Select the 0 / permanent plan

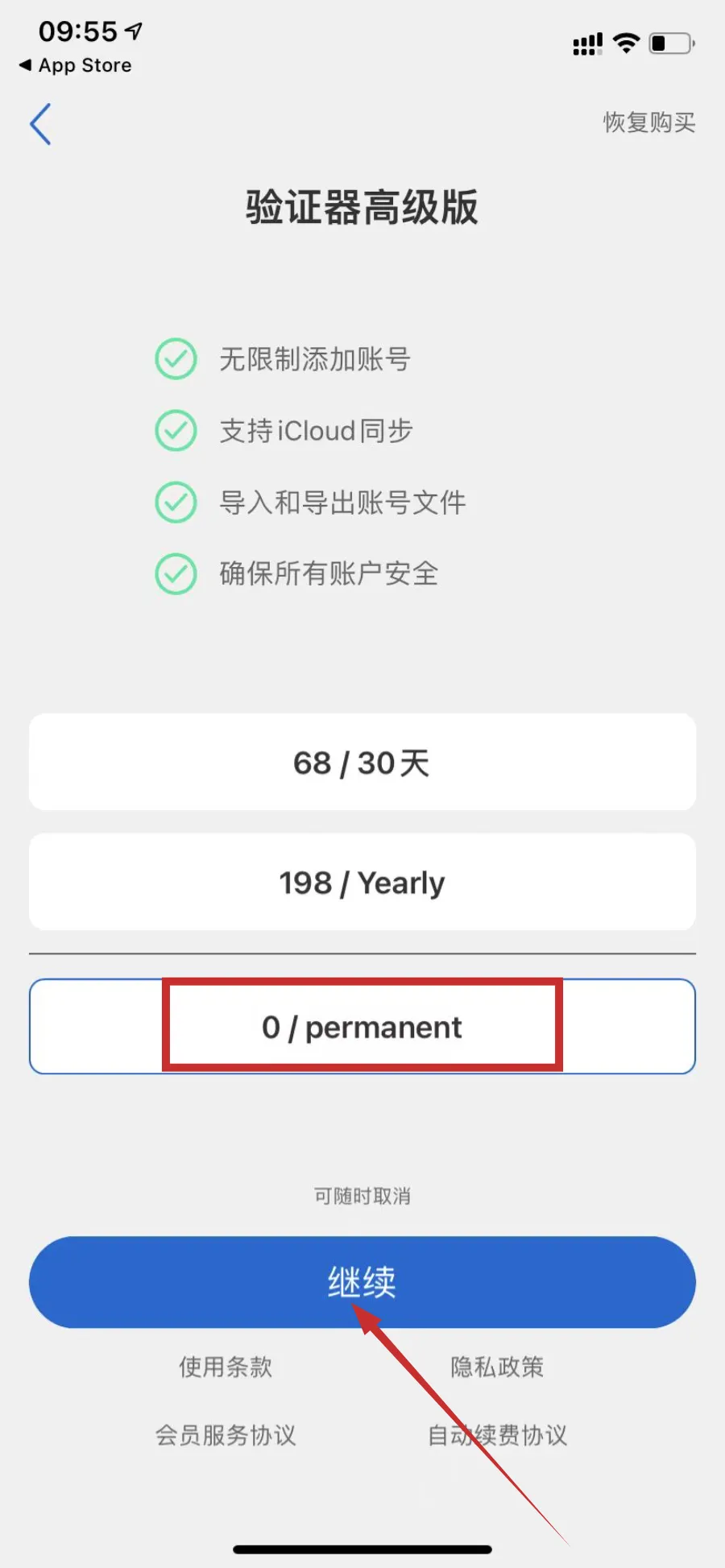pyautogui.click(x=362, y=1027)
